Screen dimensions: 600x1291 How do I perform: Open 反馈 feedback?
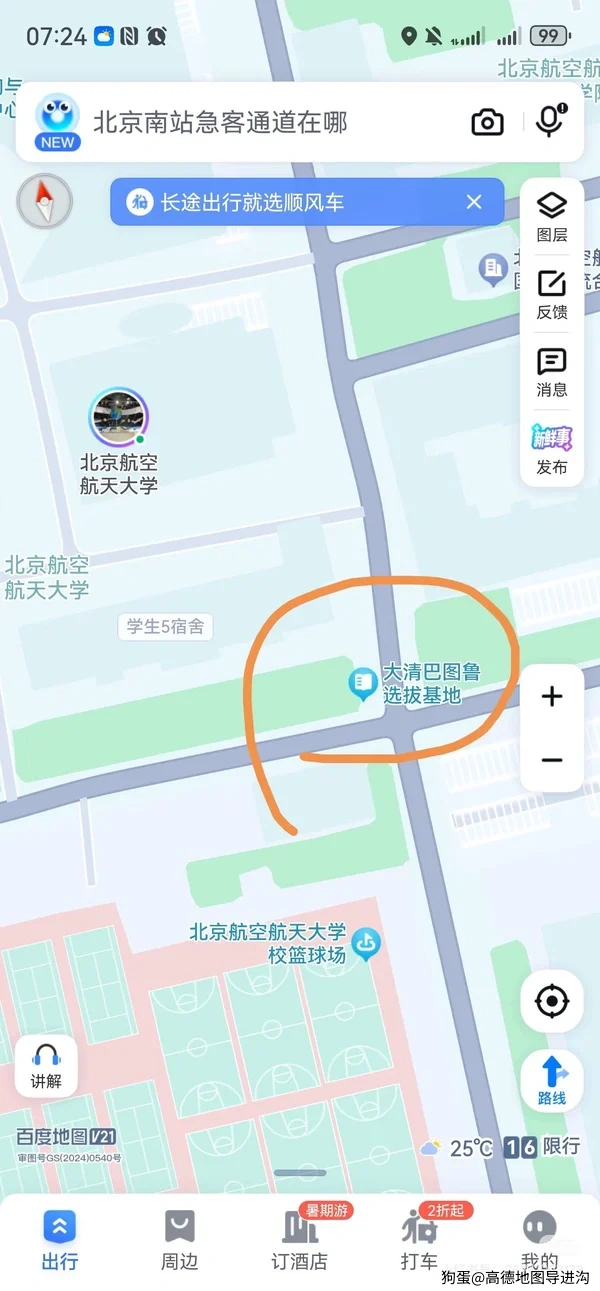pyautogui.click(x=552, y=294)
